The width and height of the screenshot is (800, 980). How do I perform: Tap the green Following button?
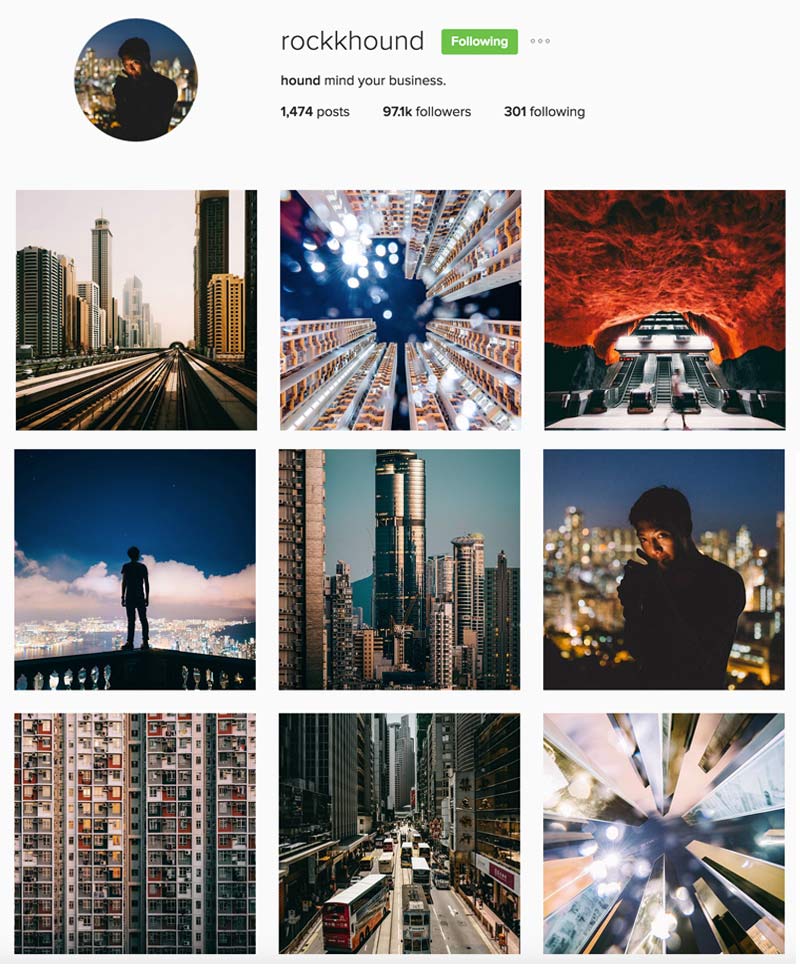tap(479, 42)
